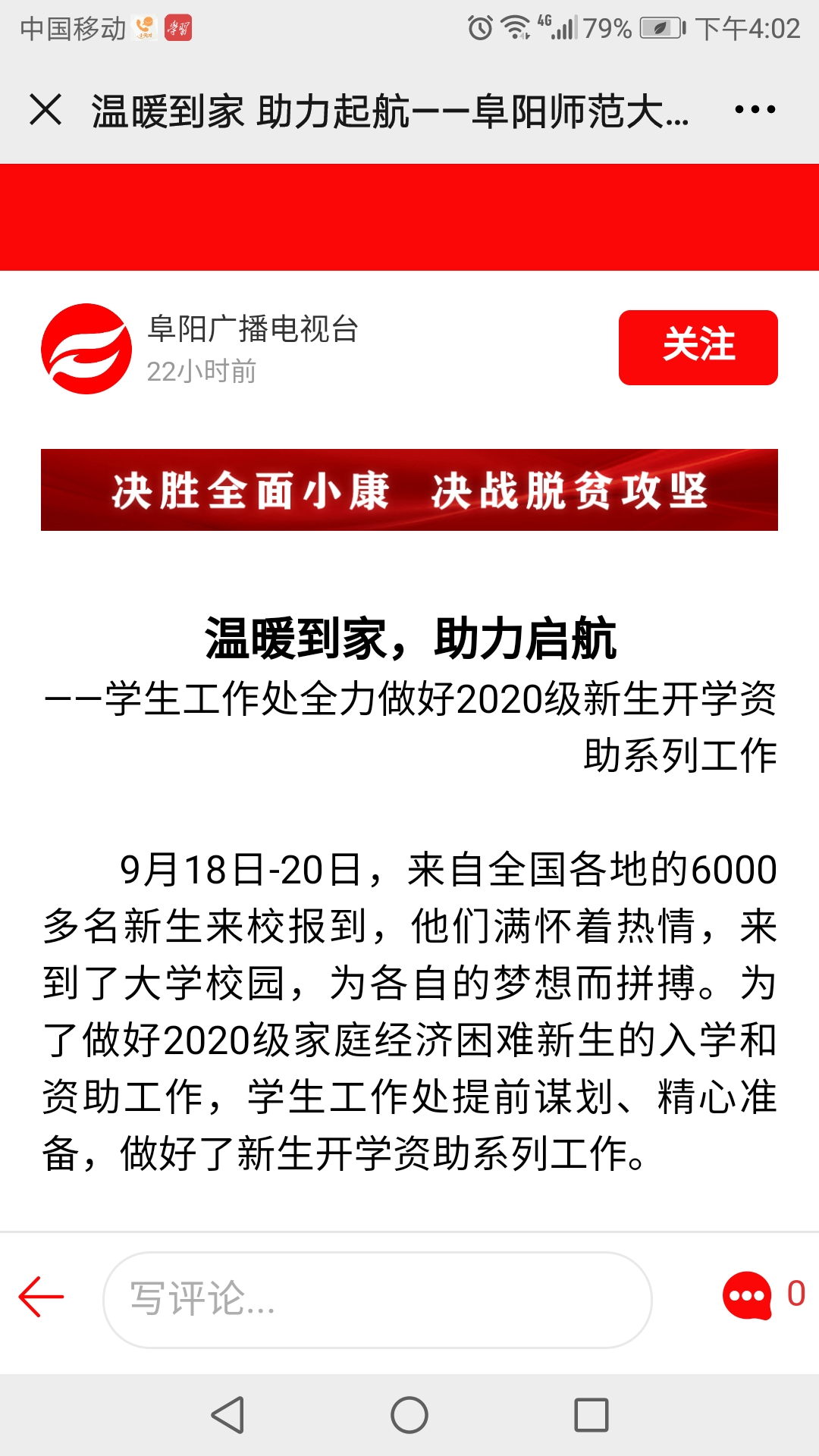Screen dimensions: 819x1456
Task: Tap the red back arrow
Action: coord(41,1297)
